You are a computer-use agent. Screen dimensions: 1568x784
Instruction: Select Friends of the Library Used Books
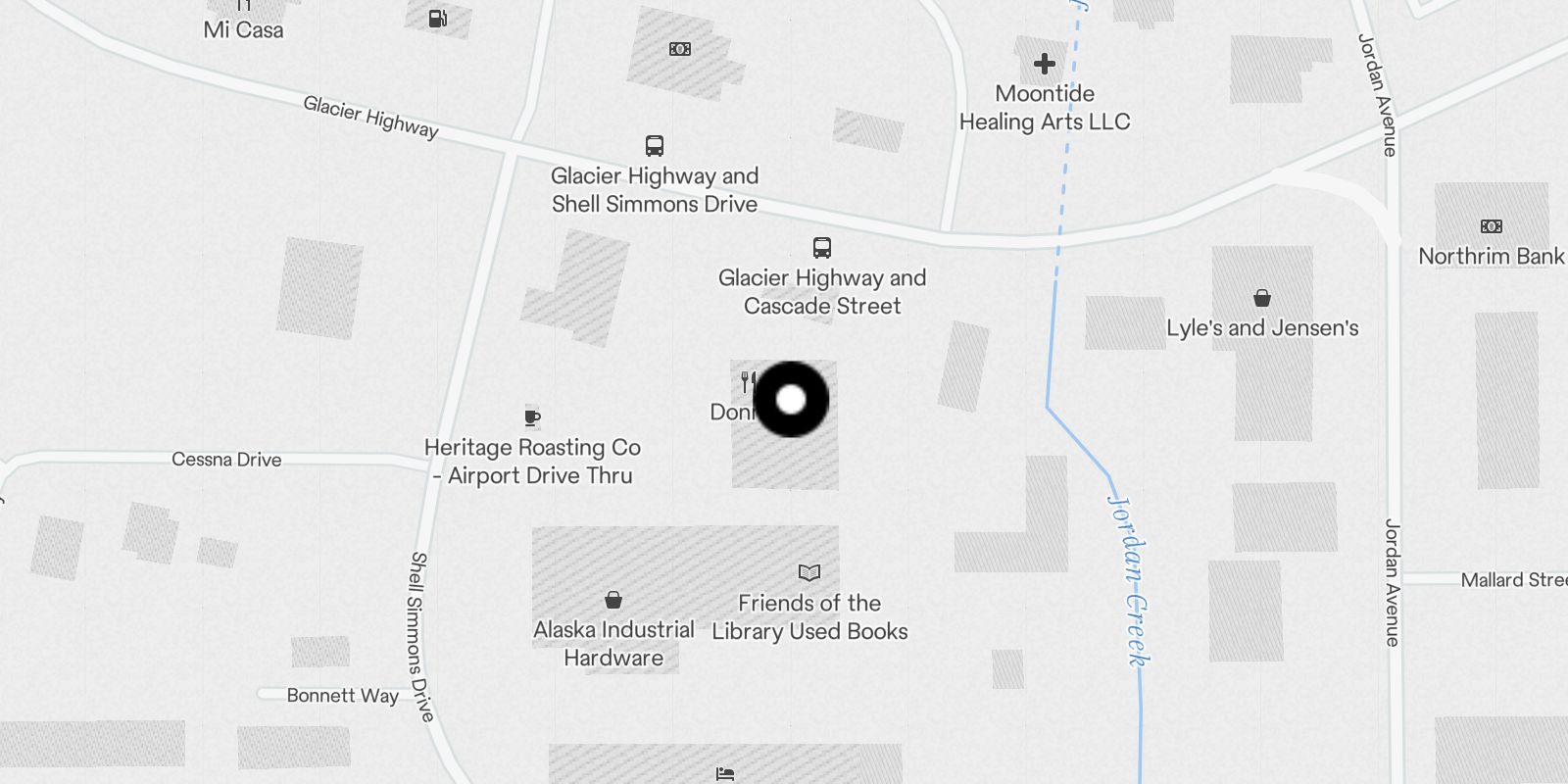pyautogui.click(x=809, y=573)
